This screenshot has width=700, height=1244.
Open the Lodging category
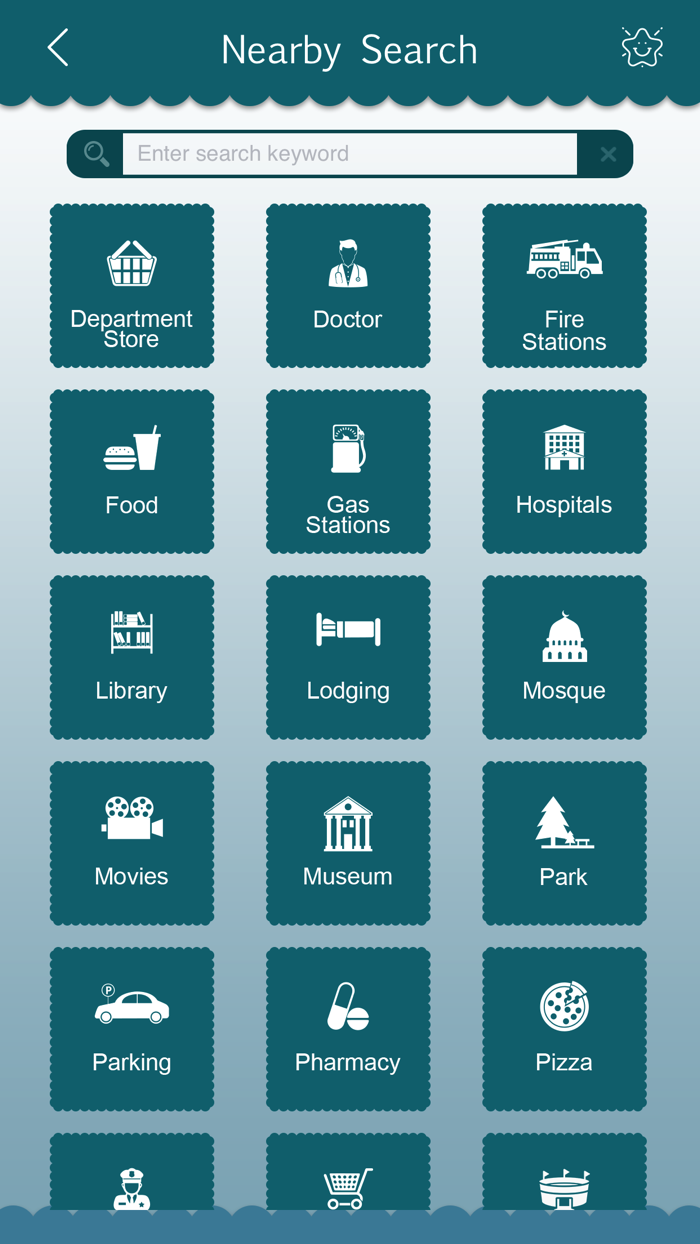coord(348,657)
